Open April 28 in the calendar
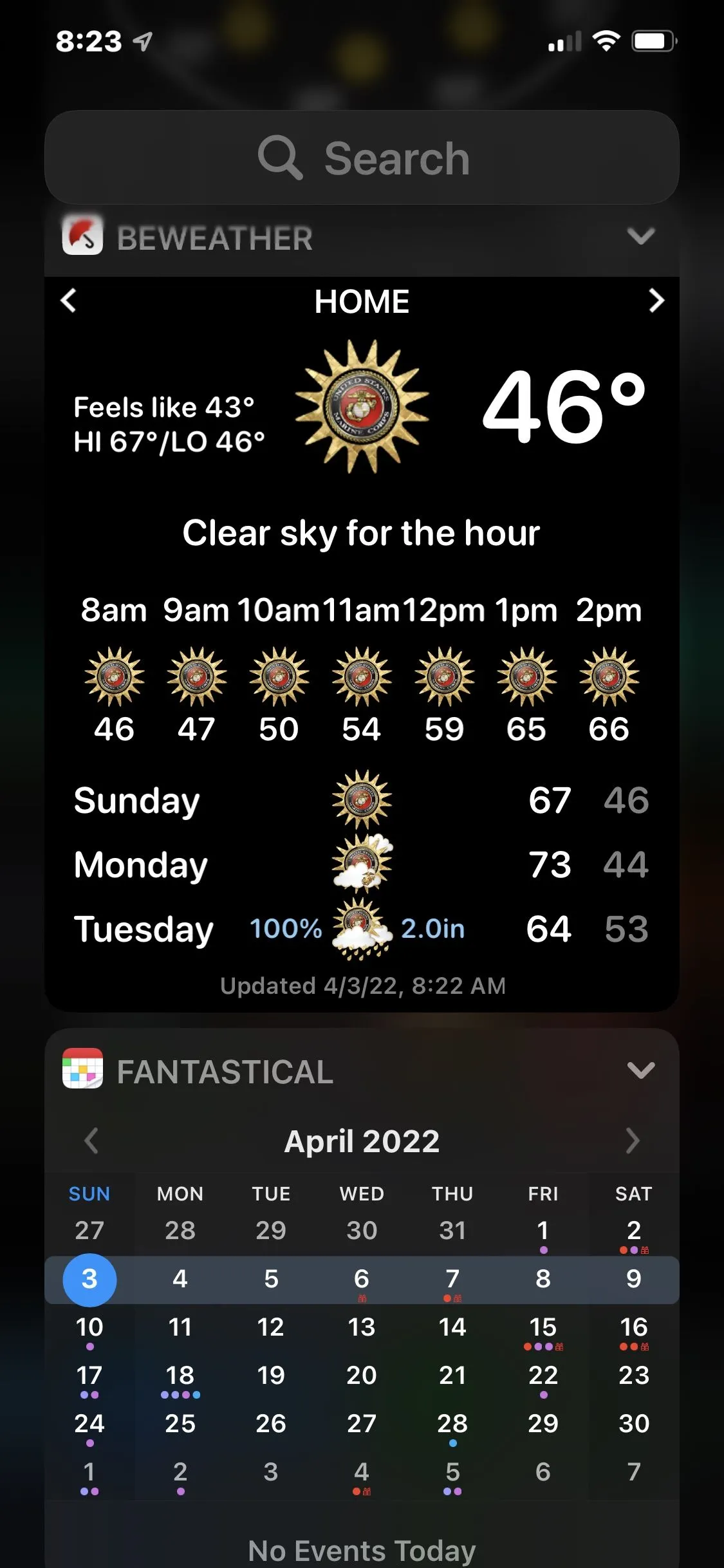This screenshot has width=724, height=1568. (x=452, y=1424)
